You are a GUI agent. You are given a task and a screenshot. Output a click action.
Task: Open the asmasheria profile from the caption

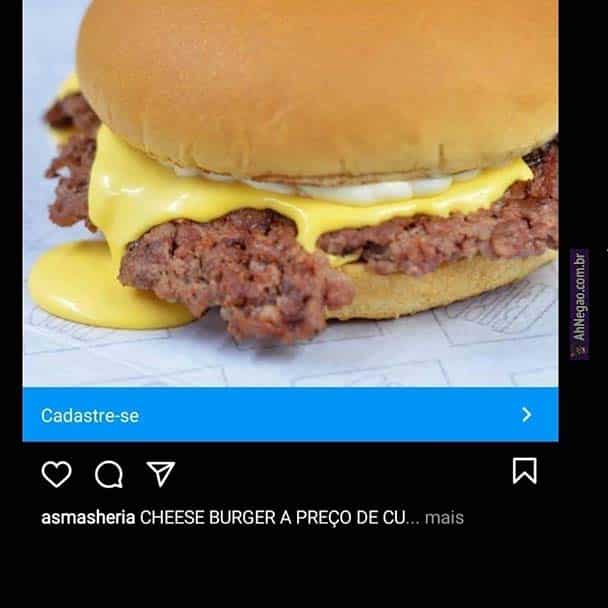tap(88, 518)
